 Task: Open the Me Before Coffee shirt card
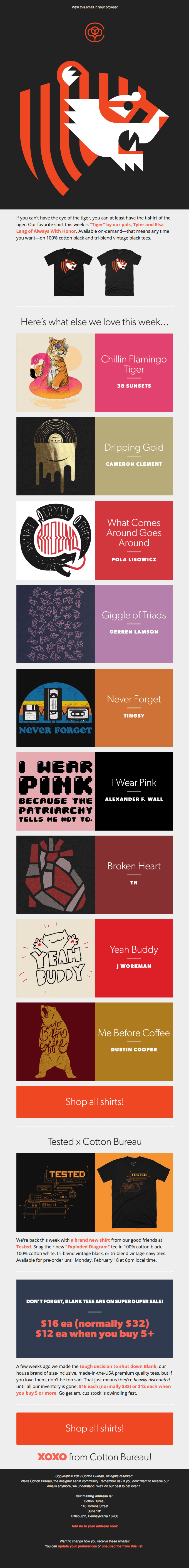click(94, 1041)
